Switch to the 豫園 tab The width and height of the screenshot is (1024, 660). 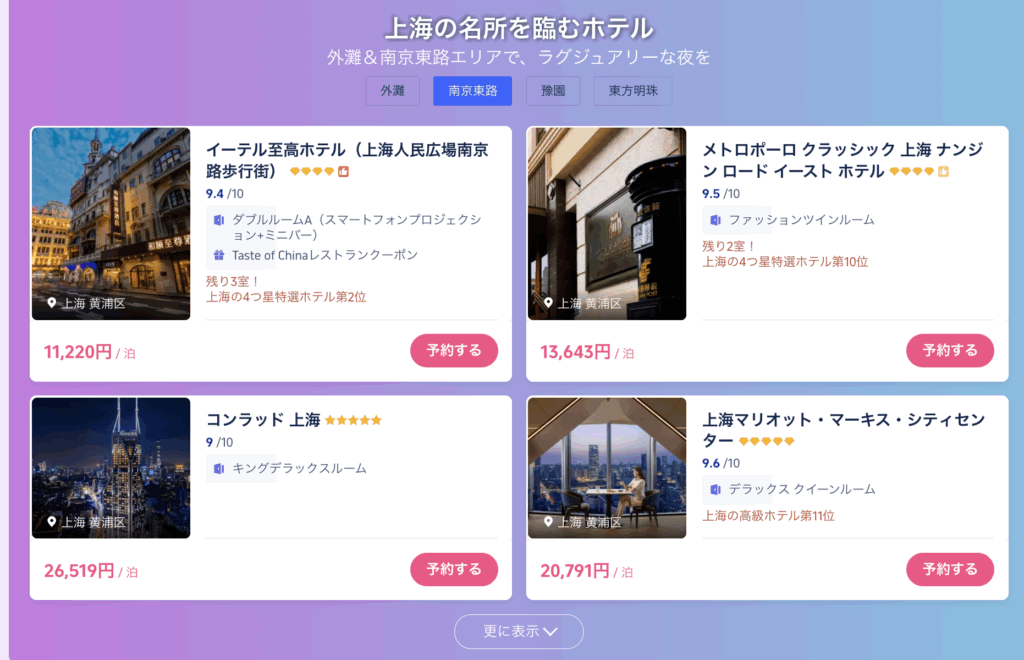pyautogui.click(x=553, y=90)
